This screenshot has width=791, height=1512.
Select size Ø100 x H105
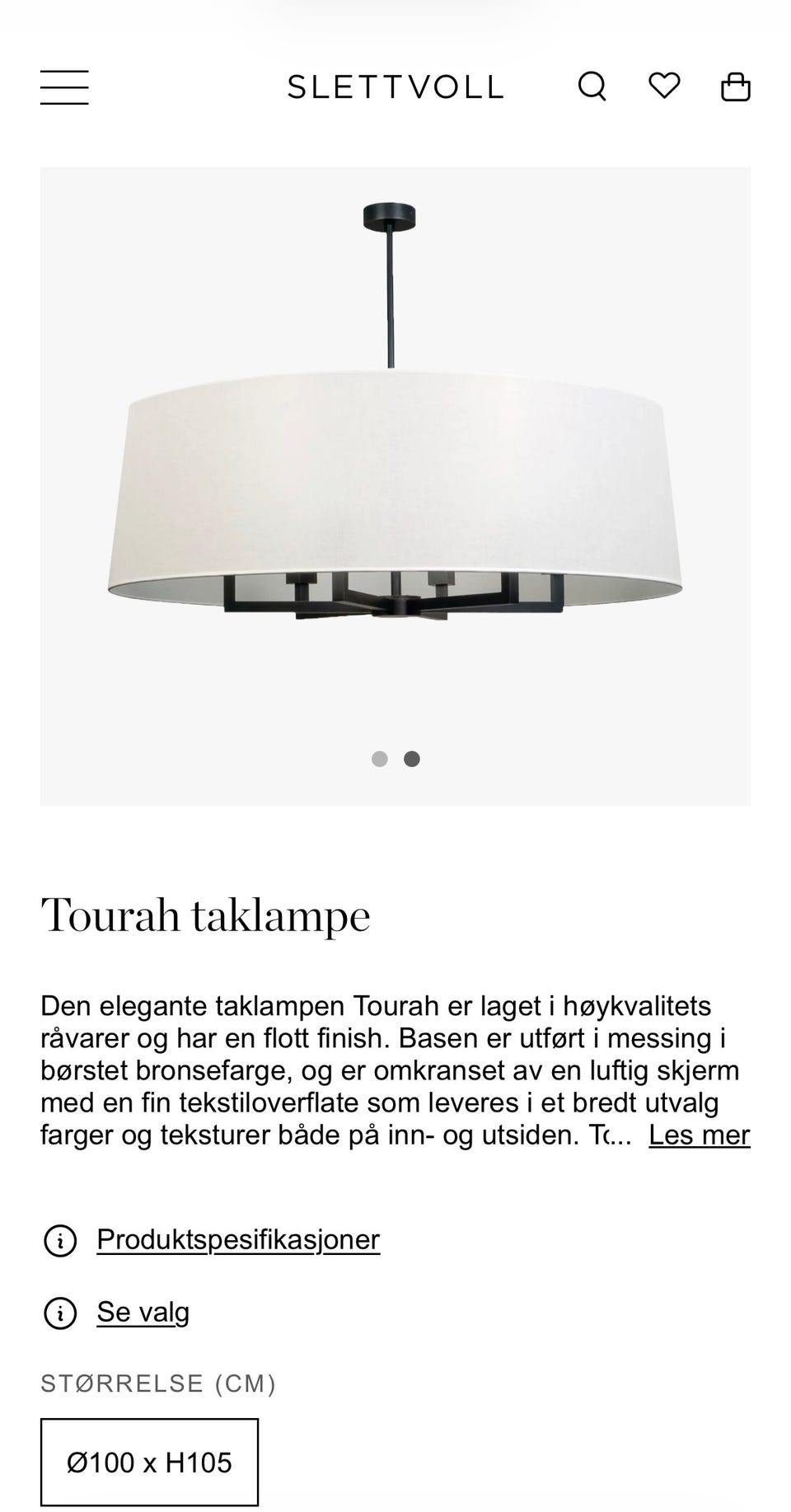pos(149,1462)
